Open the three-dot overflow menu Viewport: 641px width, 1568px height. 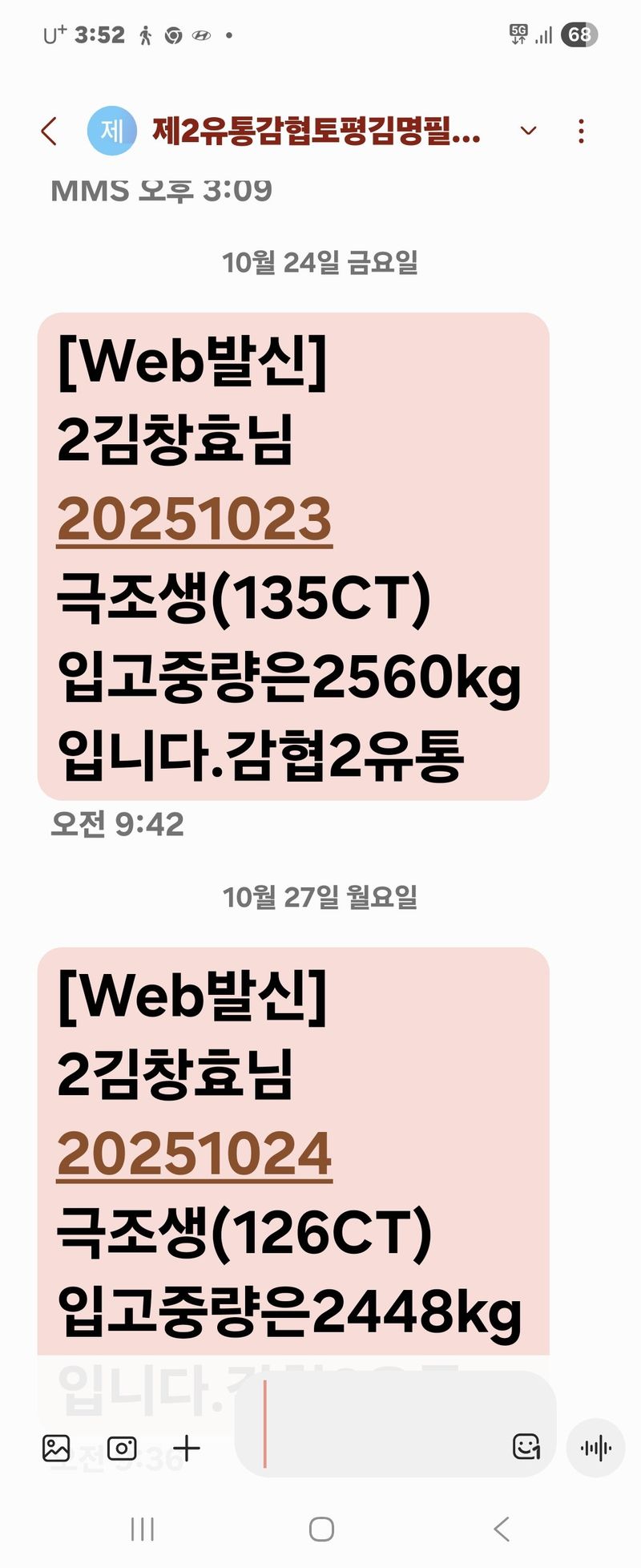(581, 131)
